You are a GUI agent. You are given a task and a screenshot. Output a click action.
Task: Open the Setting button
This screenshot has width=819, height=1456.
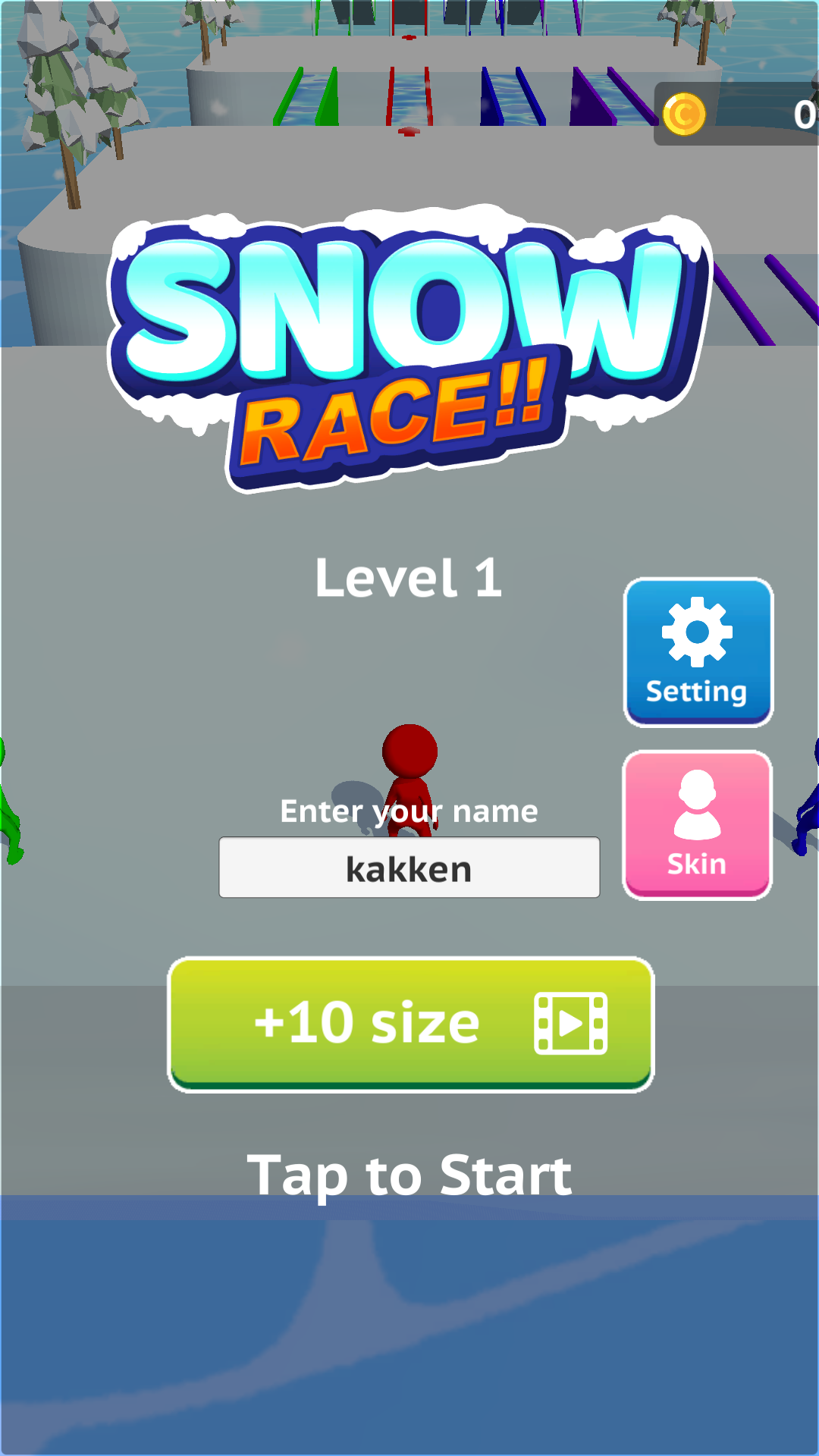(x=698, y=652)
